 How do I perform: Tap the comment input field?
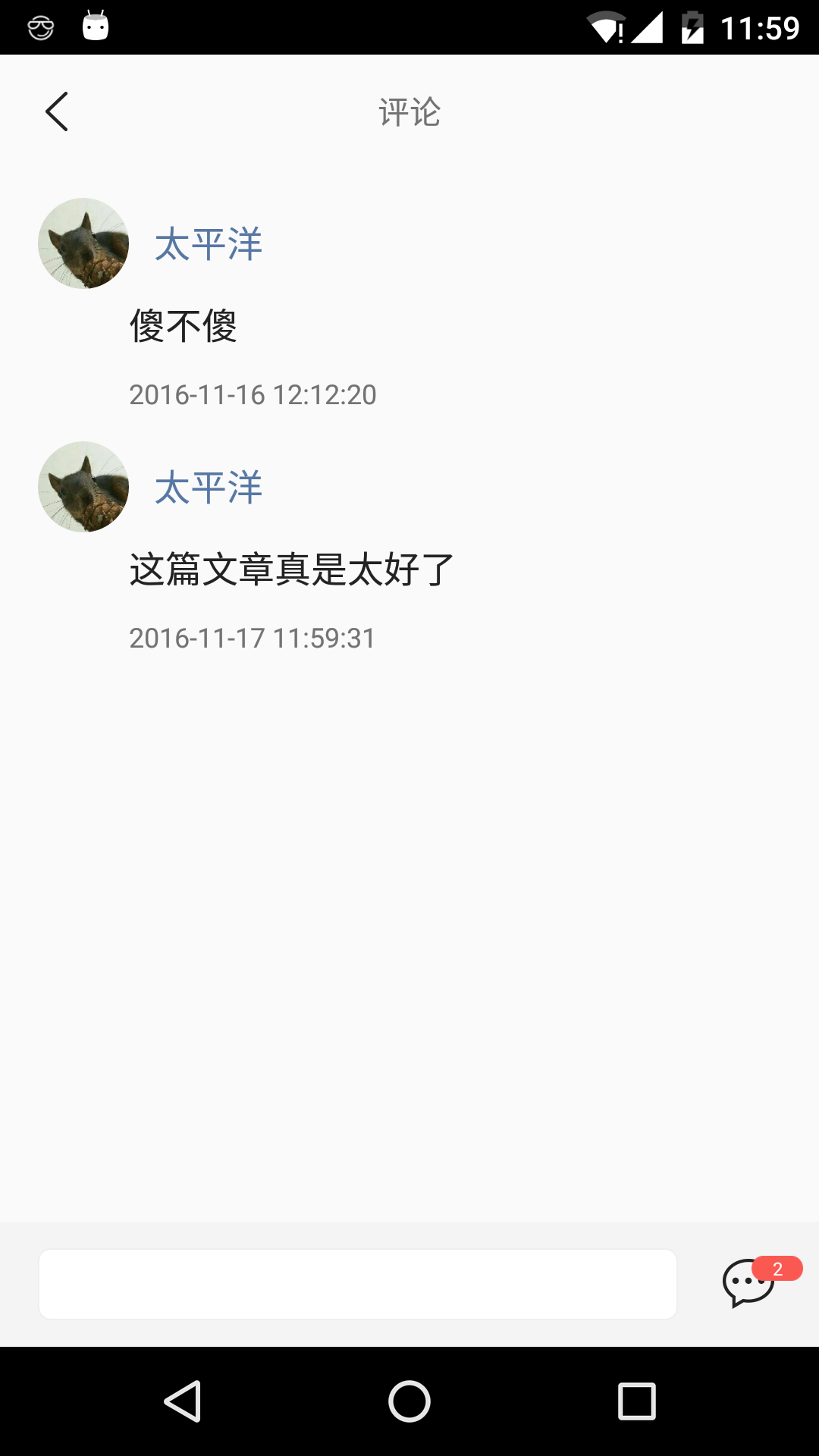click(357, 1284)
